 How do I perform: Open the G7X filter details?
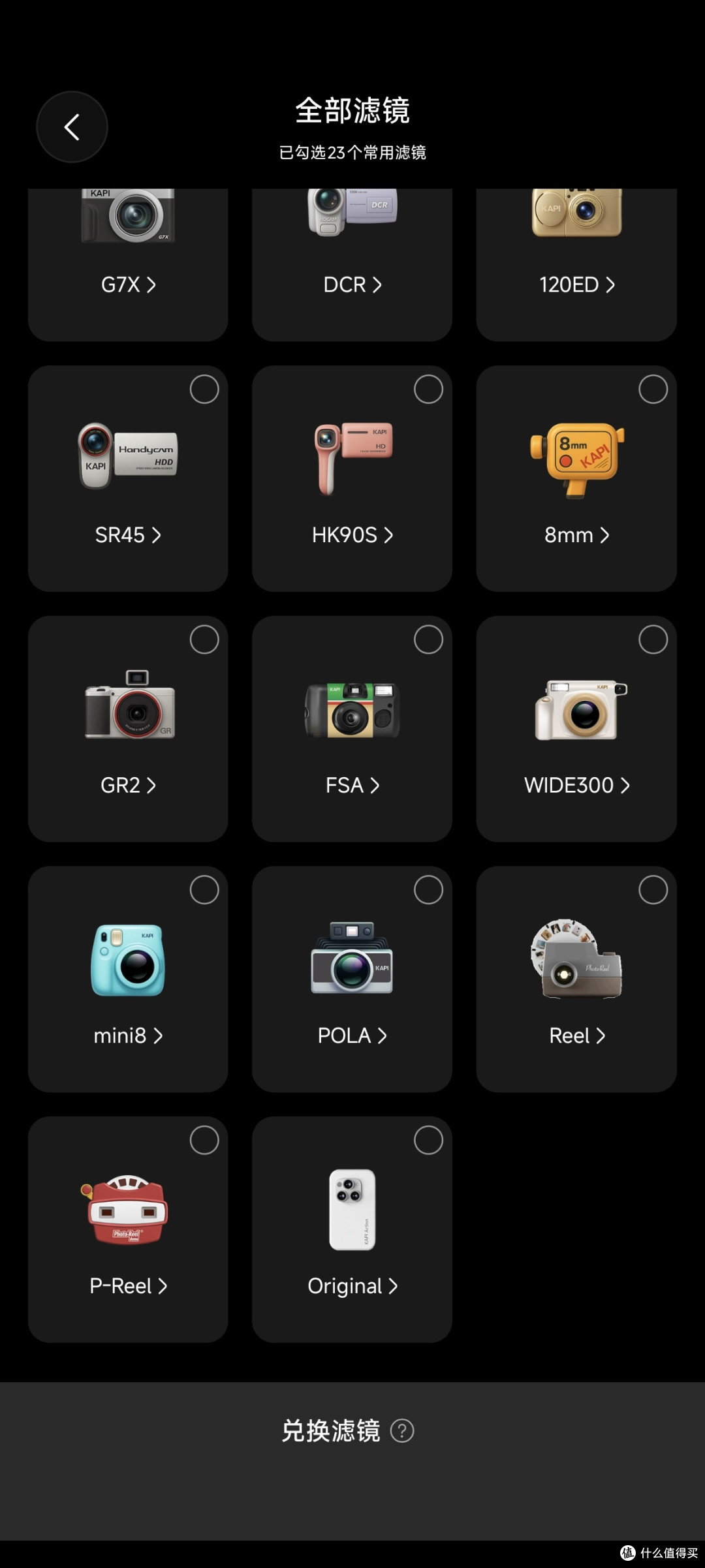(x=128, y=284)
